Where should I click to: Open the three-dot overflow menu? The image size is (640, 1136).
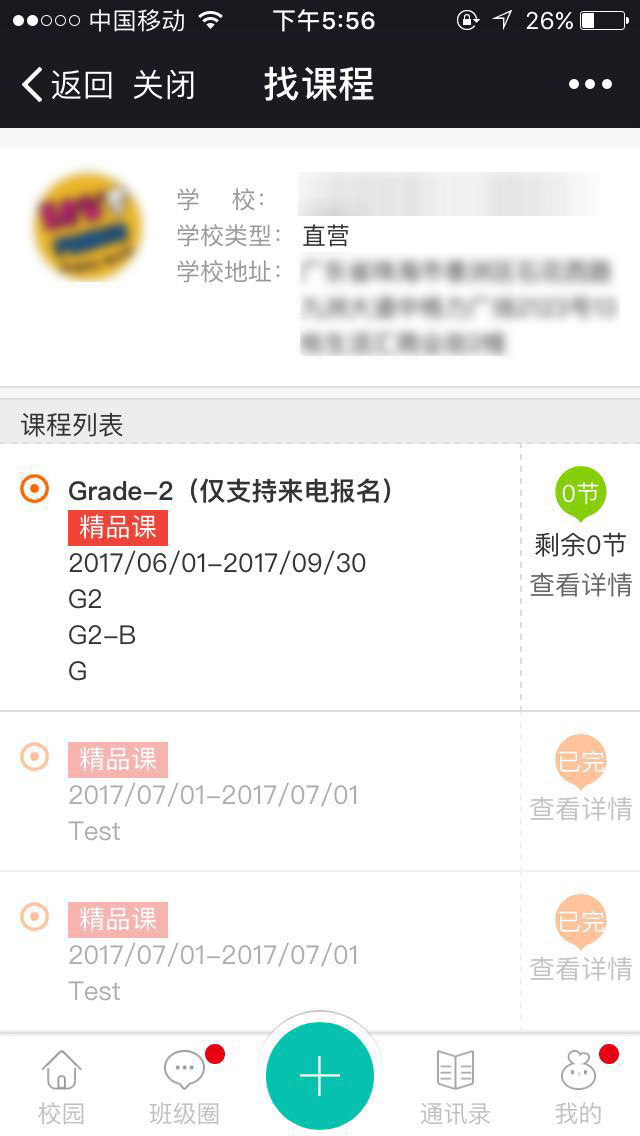point(590,85)
